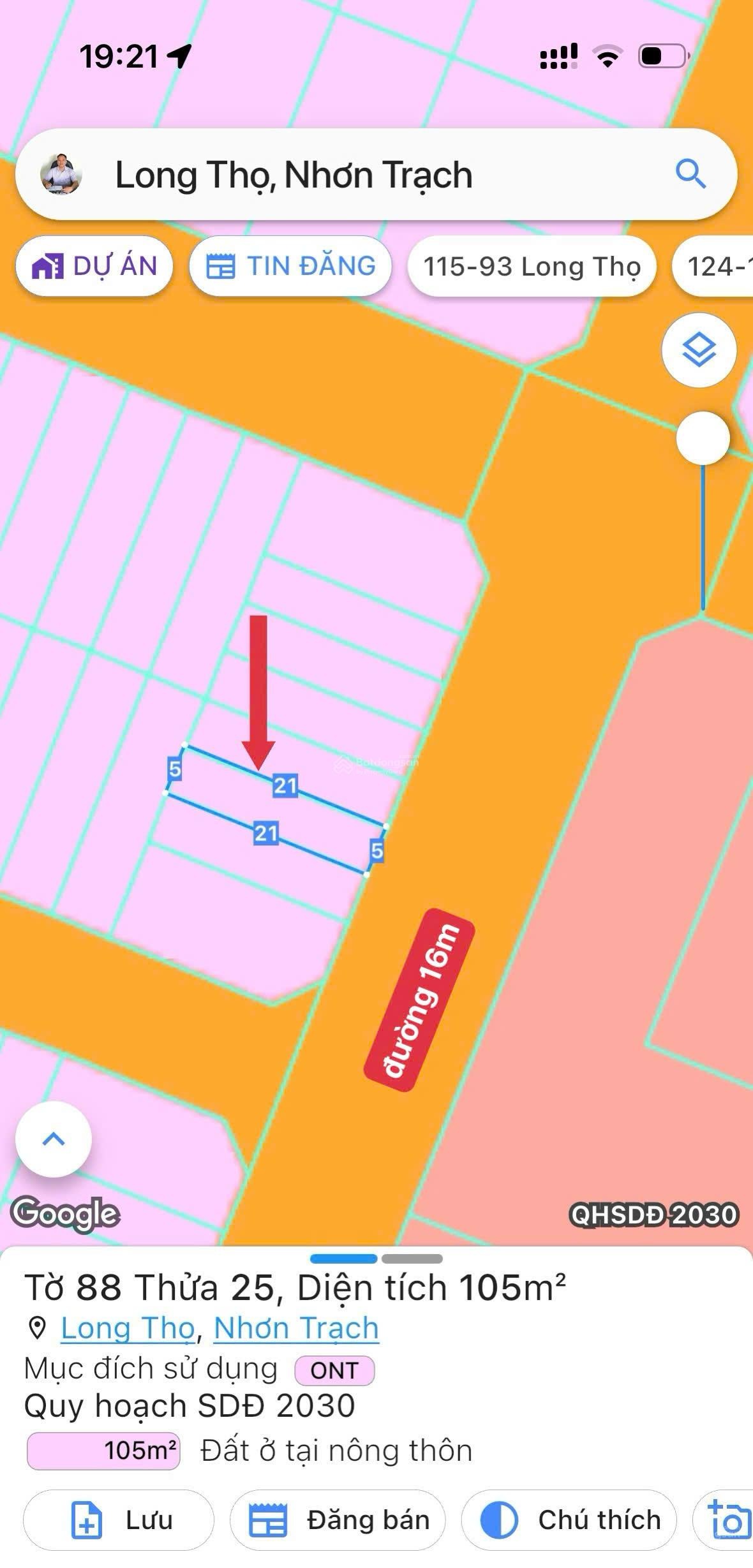
Task: Tap Đăng bán to post listing
Action: (x=338, y=1520)
